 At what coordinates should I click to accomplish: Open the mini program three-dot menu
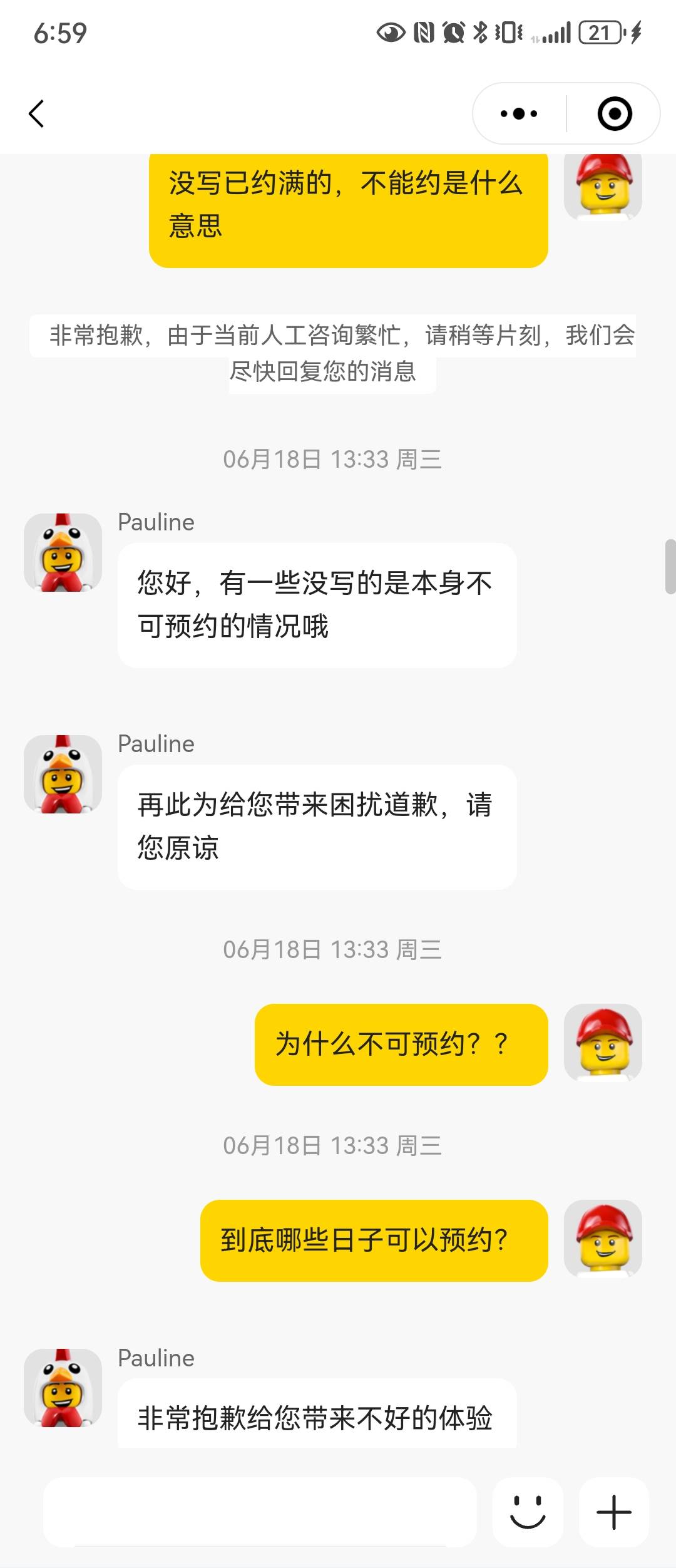tap(519, 114)
